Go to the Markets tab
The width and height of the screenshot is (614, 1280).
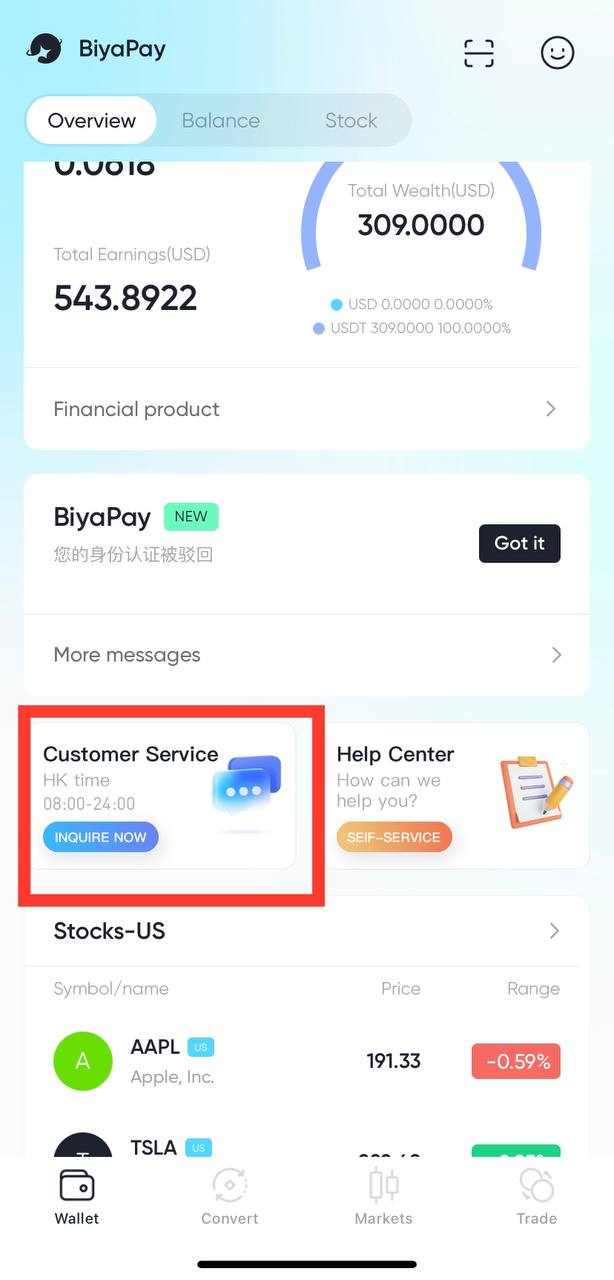click(x=384, y=1195)
